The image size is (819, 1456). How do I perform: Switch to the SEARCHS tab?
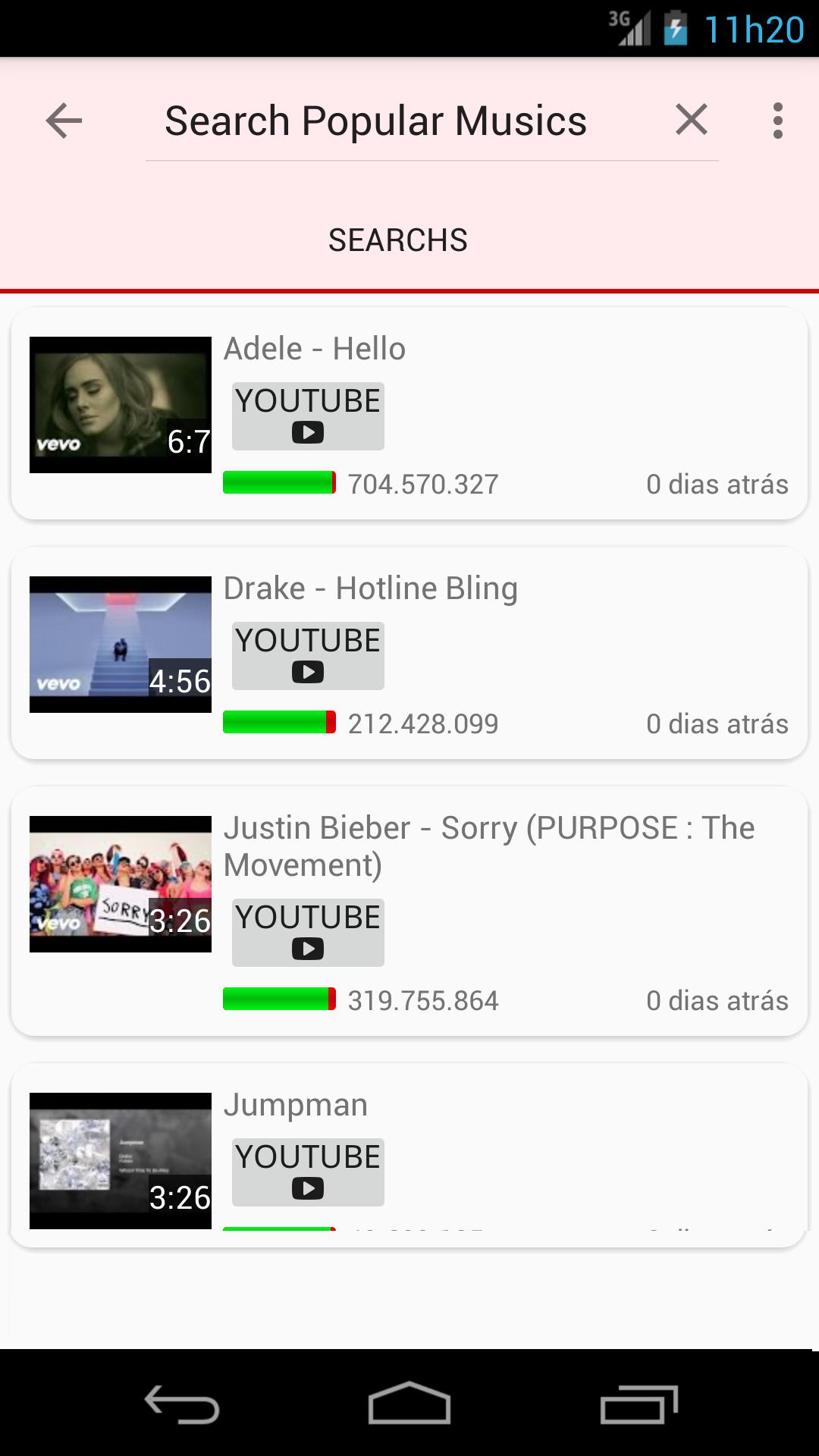[x=397, y=239]
